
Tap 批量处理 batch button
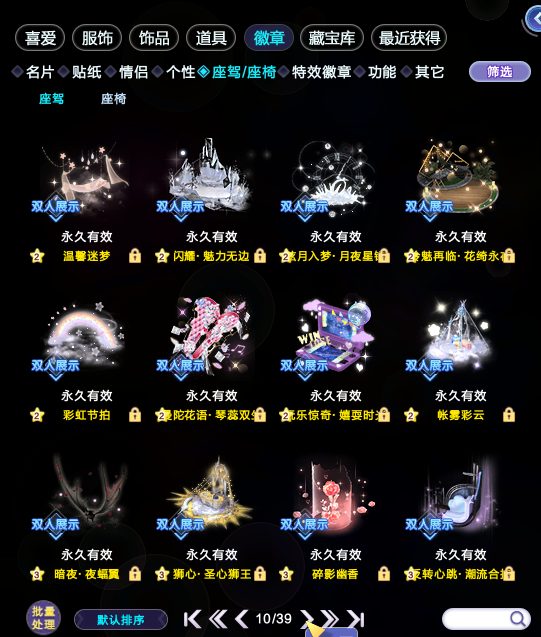coord(43,618)
